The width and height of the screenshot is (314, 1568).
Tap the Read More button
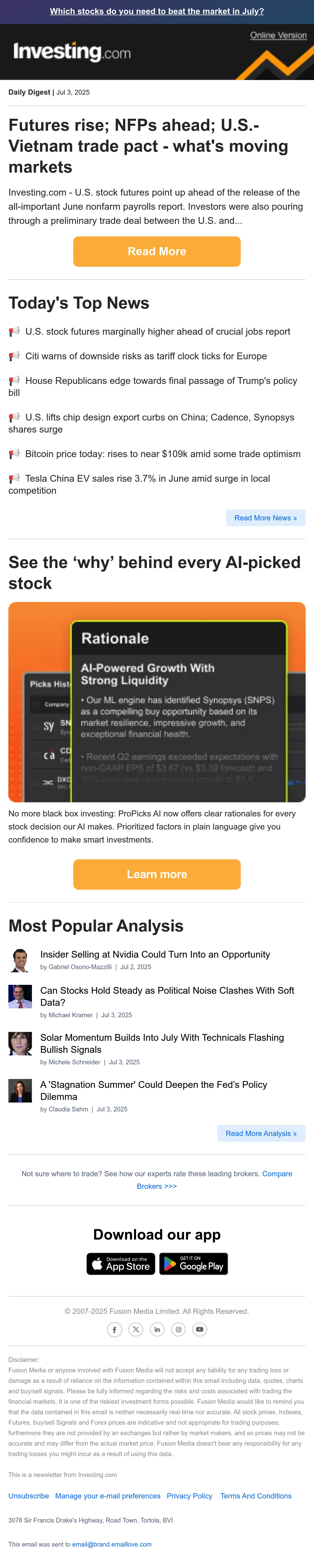click(157, 251)
